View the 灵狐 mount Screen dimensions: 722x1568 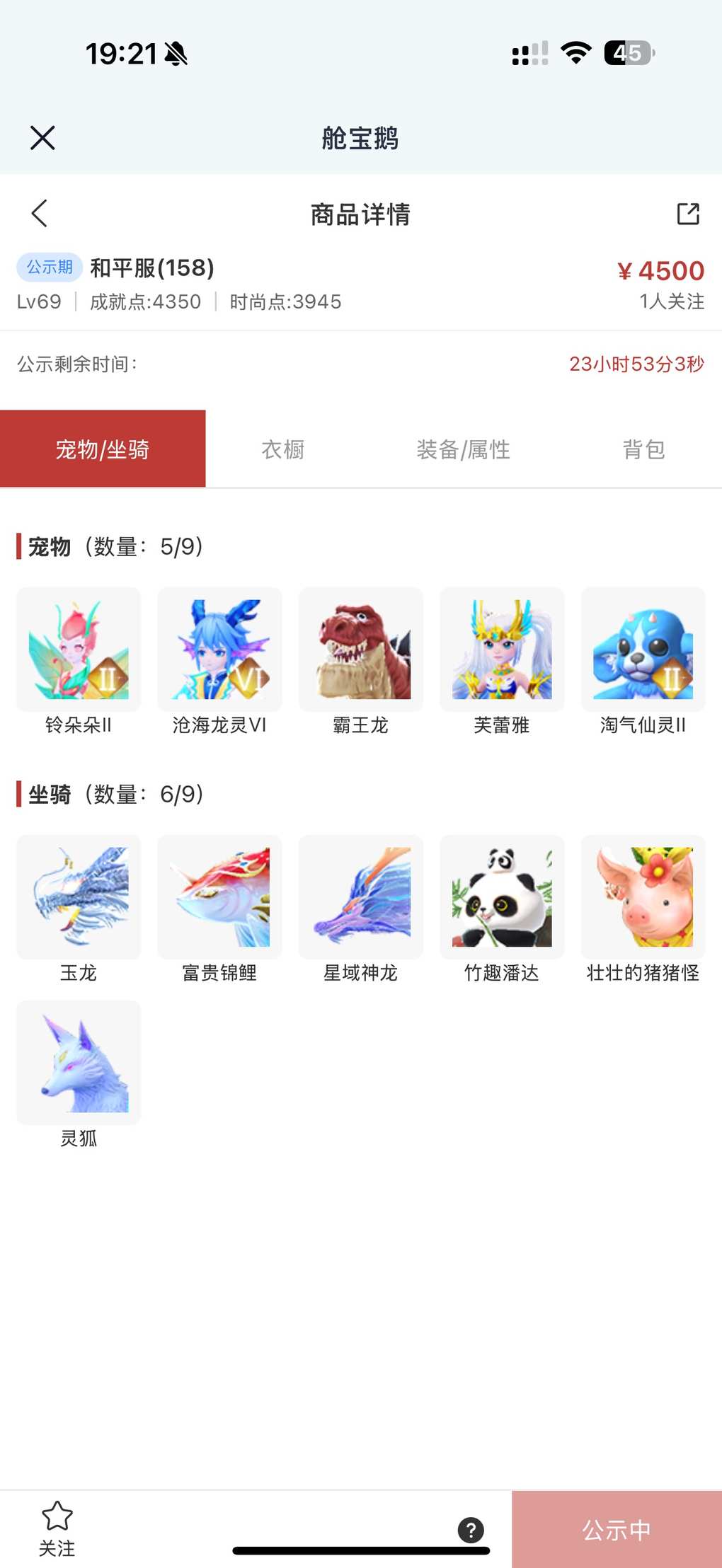coord(79,1063)
